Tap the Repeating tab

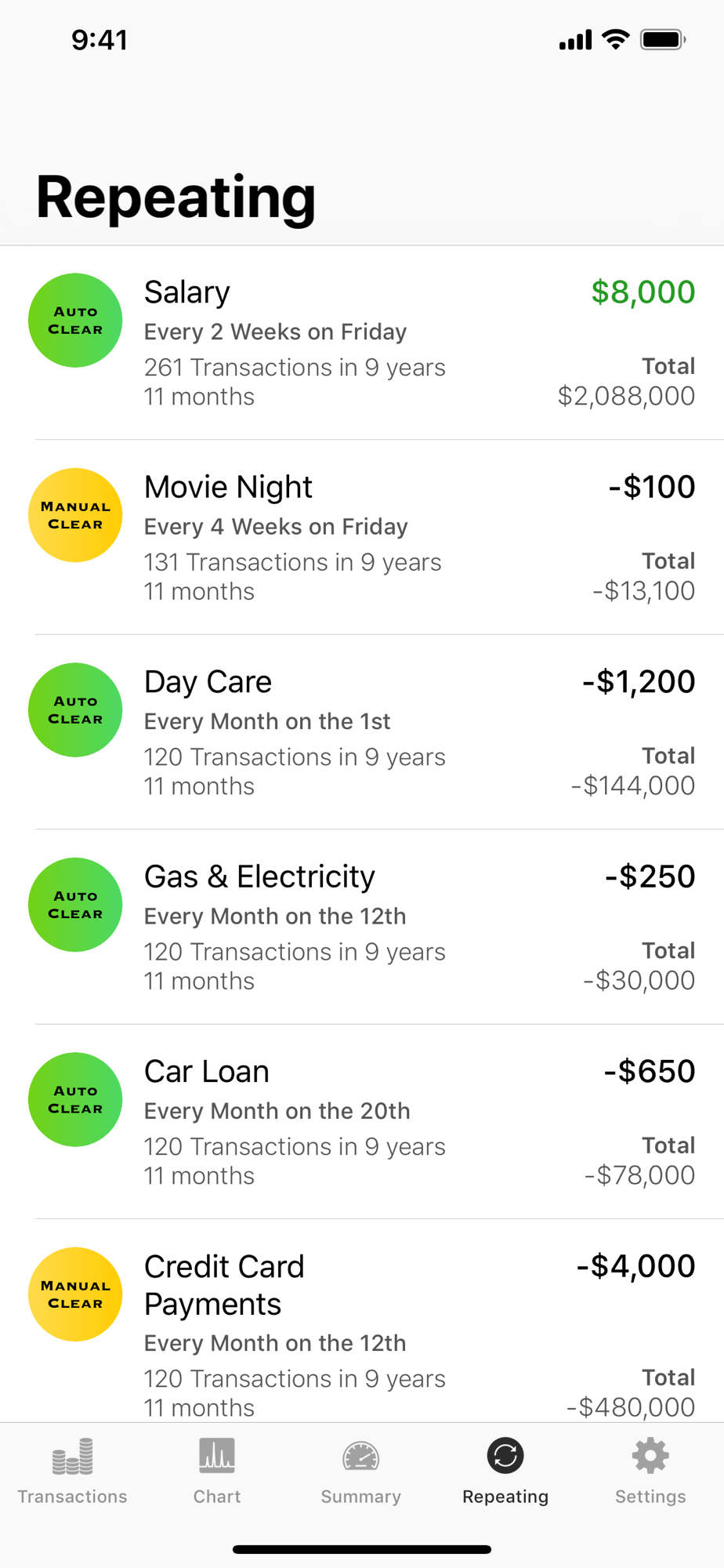coord(505,1471)
